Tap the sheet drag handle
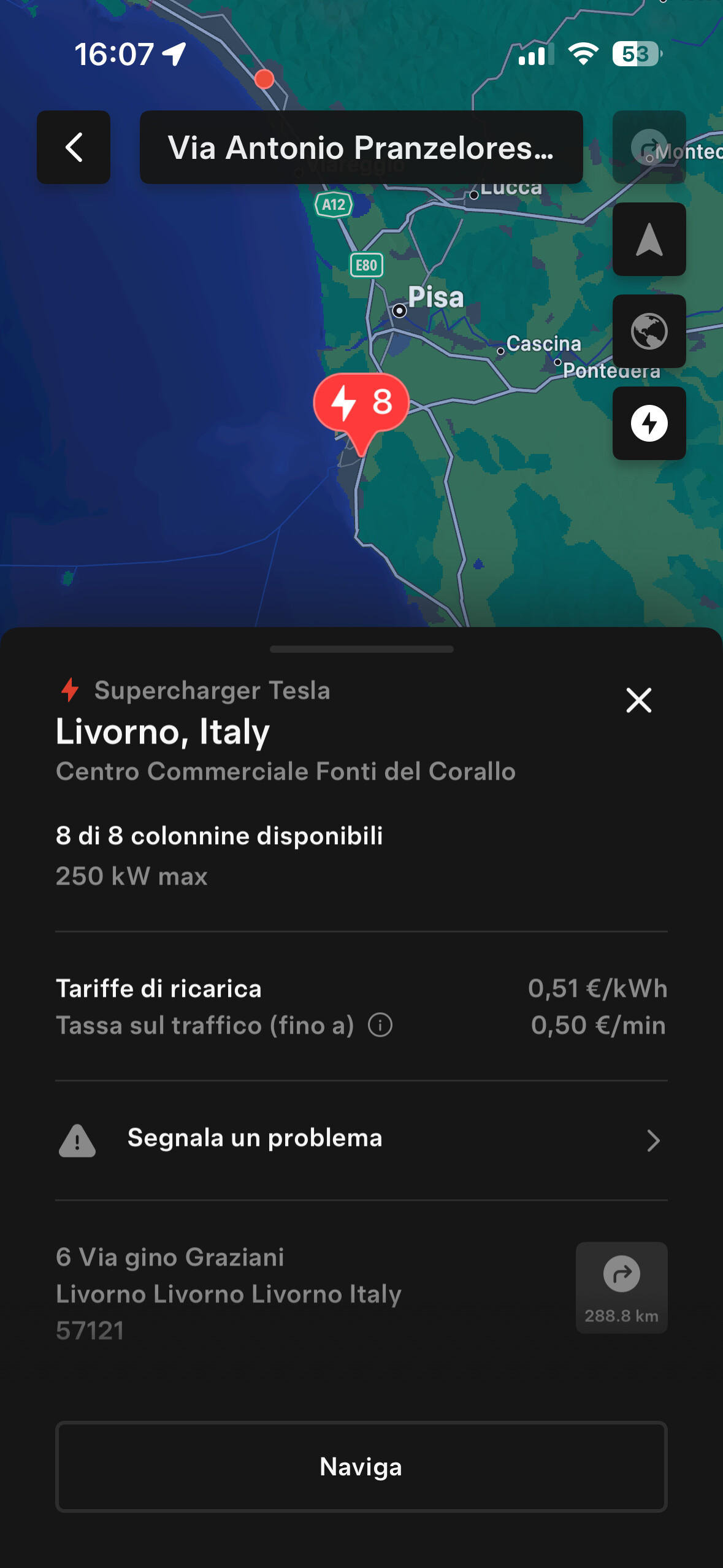This screenshot has height=1568, width=723. (361, 649)
